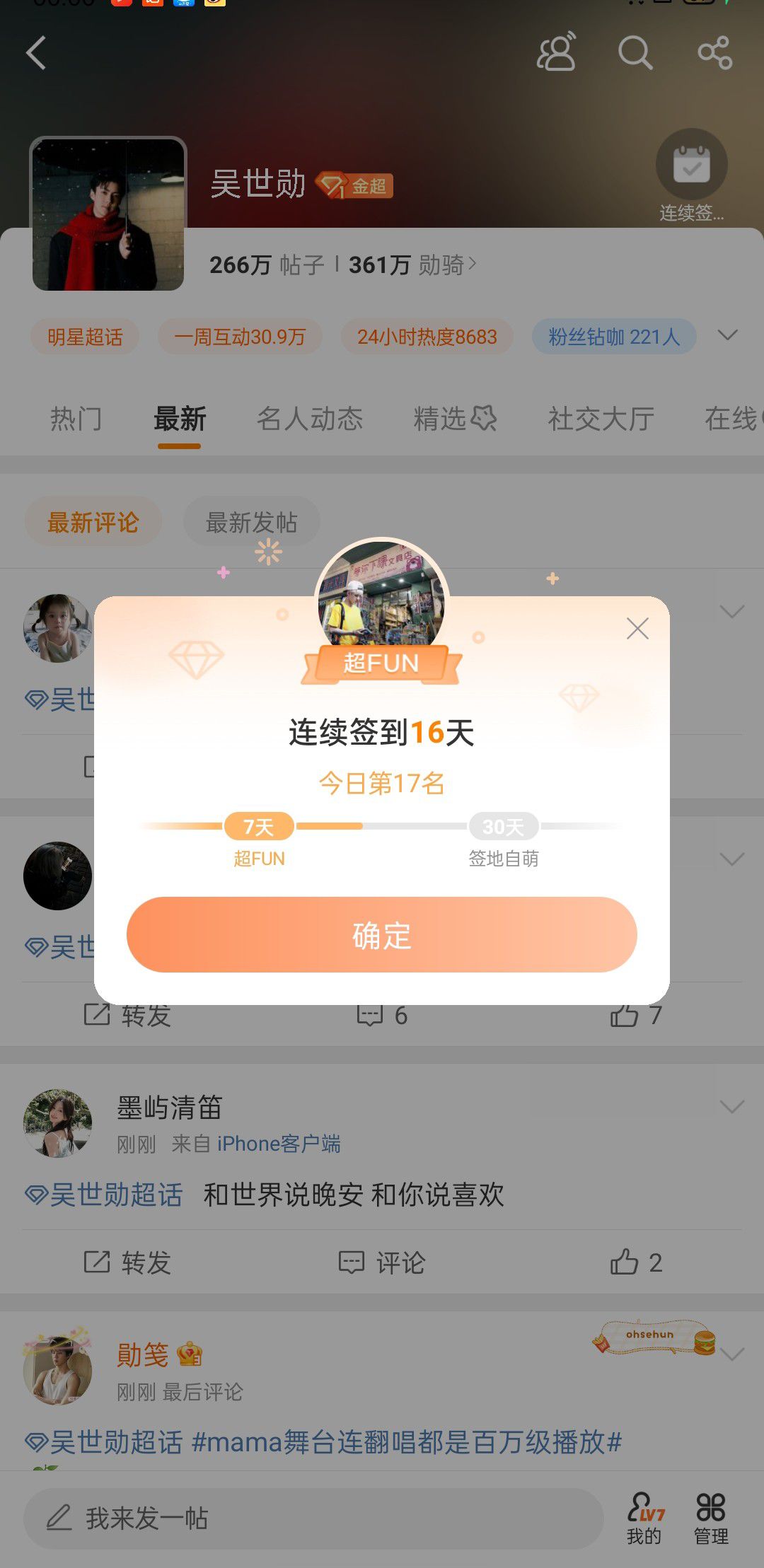
Task: Close the 连续签到 popup
Action: tap(637, 628)
